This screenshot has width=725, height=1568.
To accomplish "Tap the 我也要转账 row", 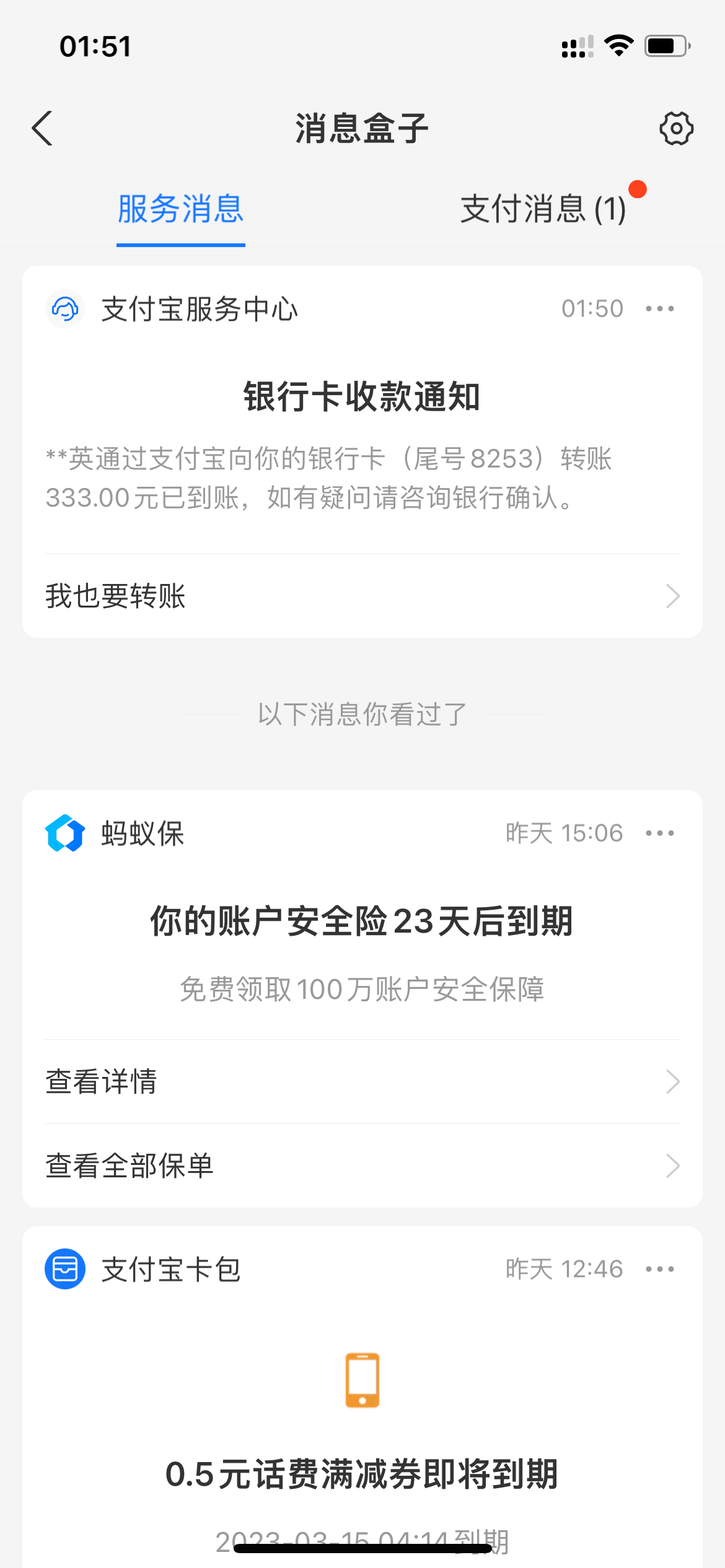I will (x=362, y=596).
